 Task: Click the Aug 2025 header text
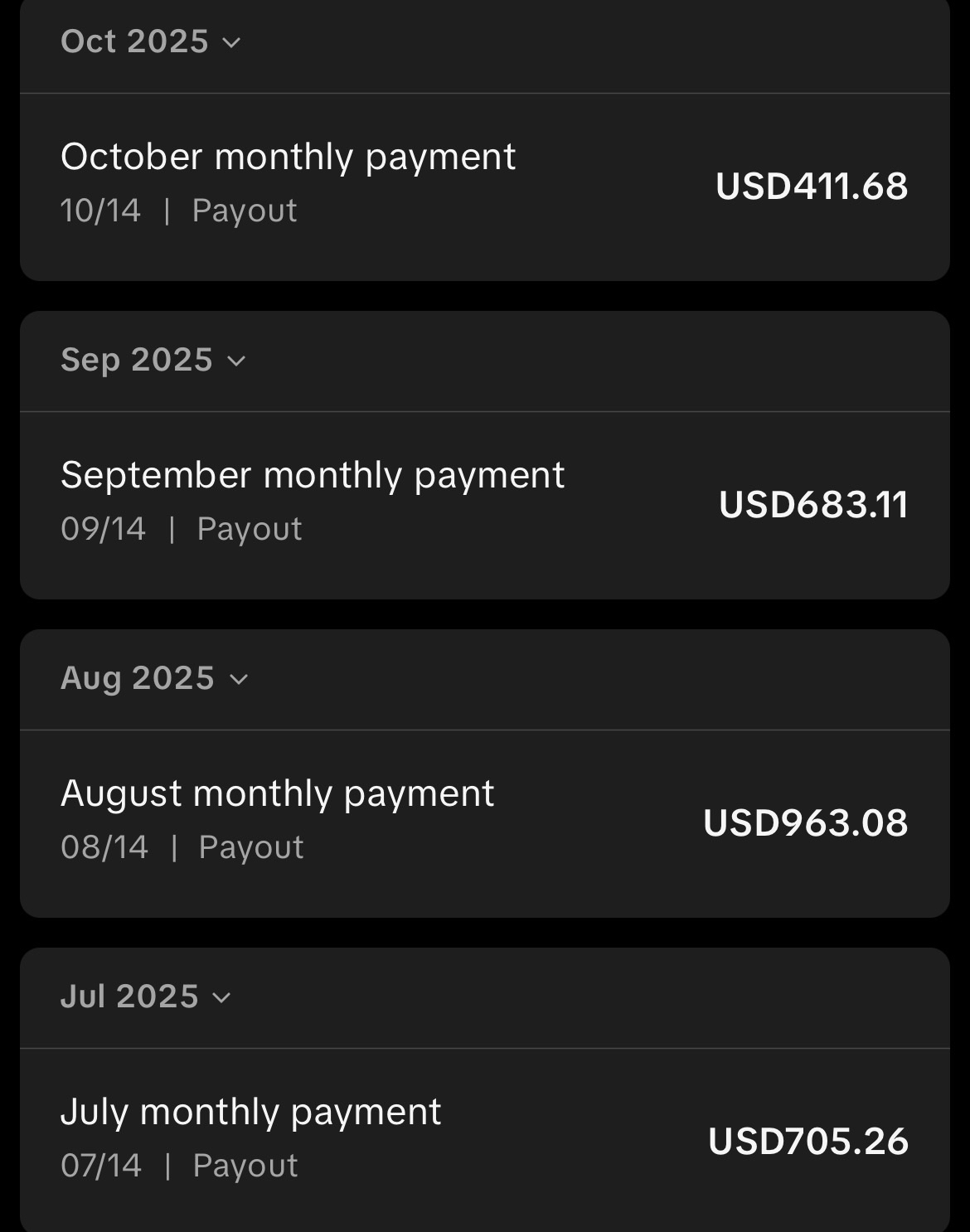(137, 678)
